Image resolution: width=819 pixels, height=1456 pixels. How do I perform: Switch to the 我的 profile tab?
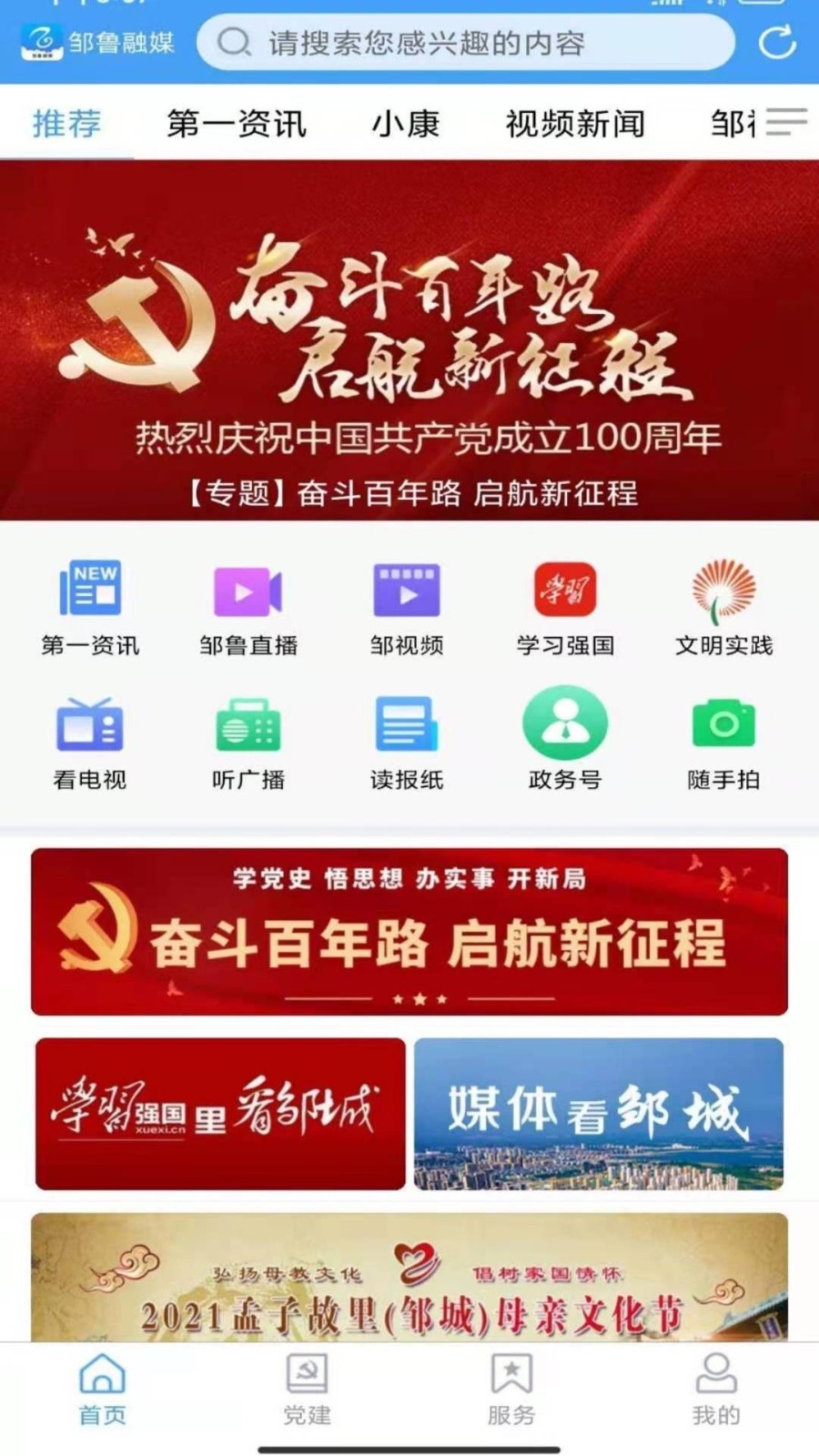pos(716,1390)
